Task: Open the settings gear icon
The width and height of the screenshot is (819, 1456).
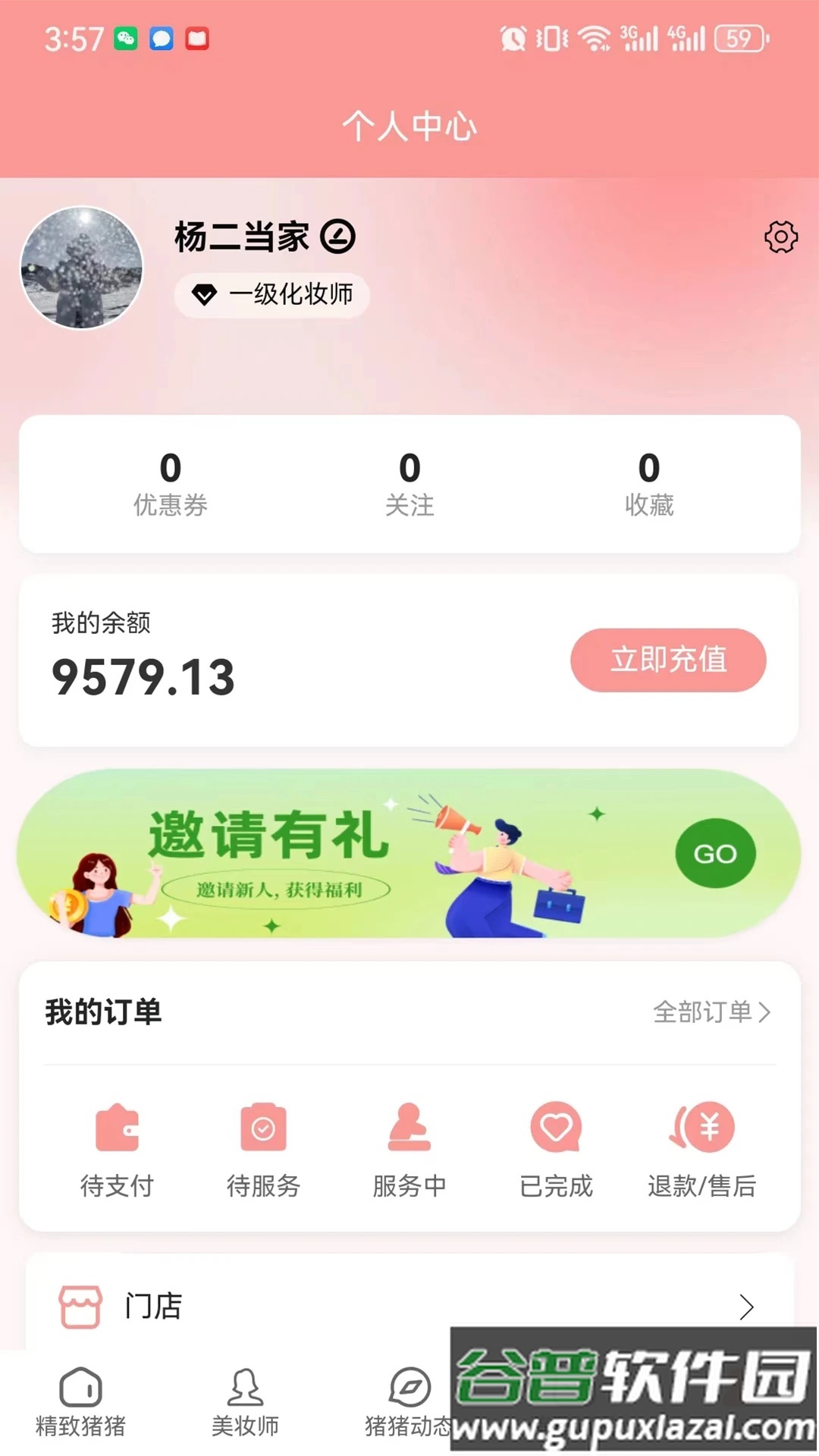Action: (x=780, y=237)
